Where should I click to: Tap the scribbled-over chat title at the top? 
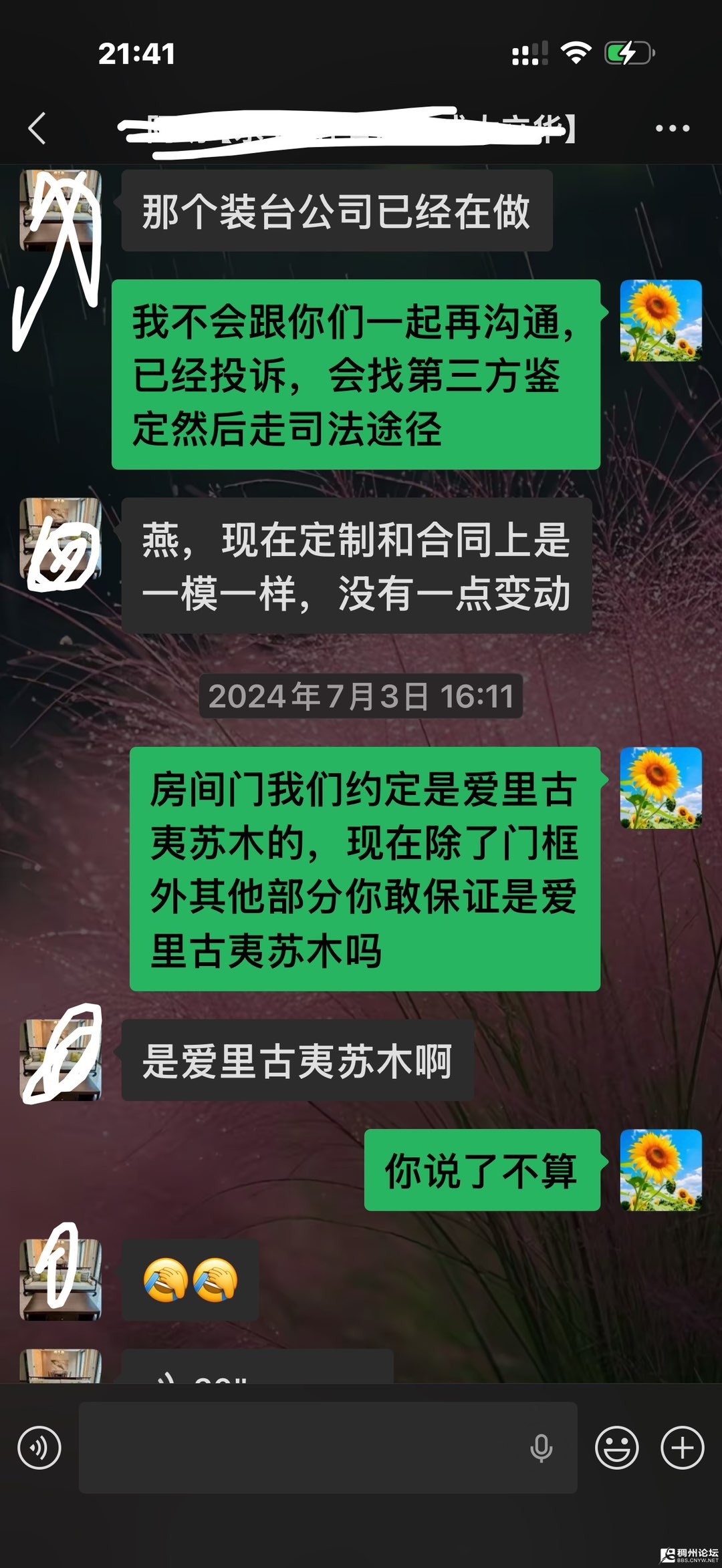[348, 127]
